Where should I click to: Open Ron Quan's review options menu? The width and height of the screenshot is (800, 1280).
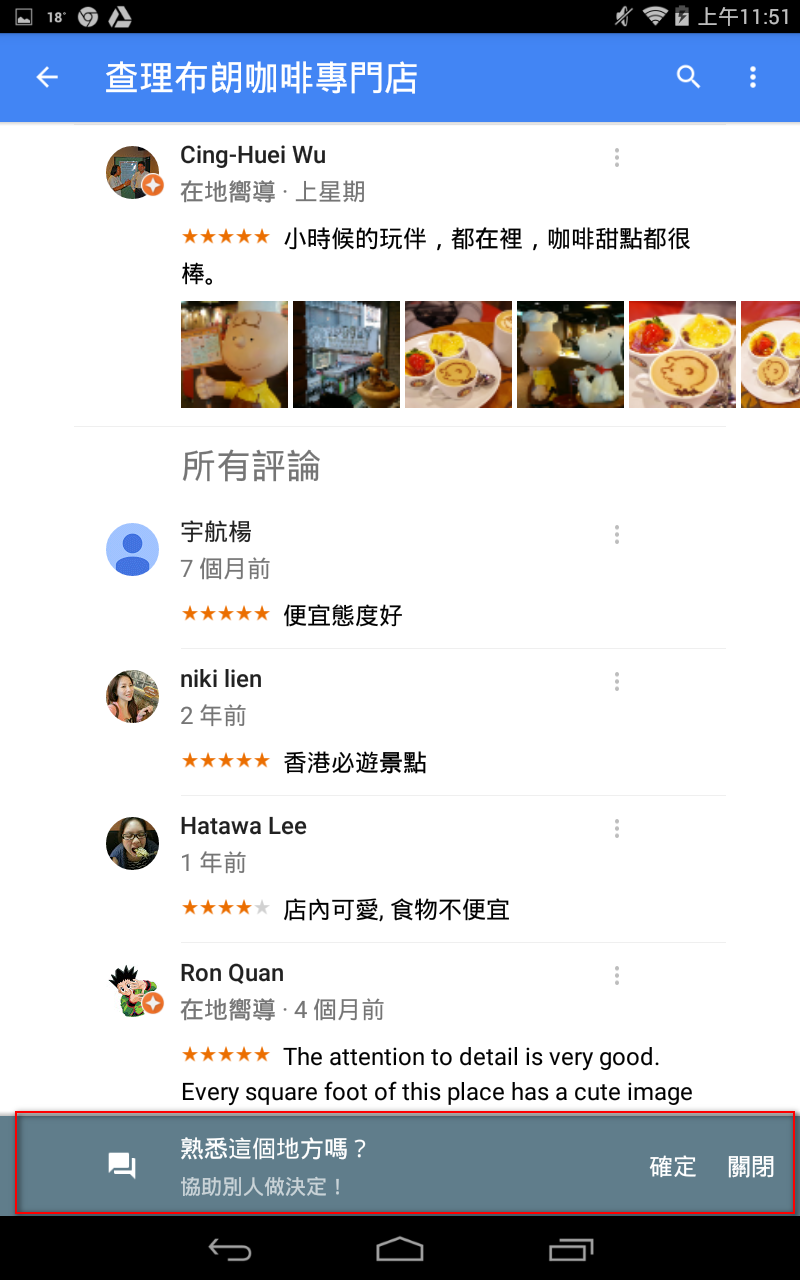click(x=617, y=976)
